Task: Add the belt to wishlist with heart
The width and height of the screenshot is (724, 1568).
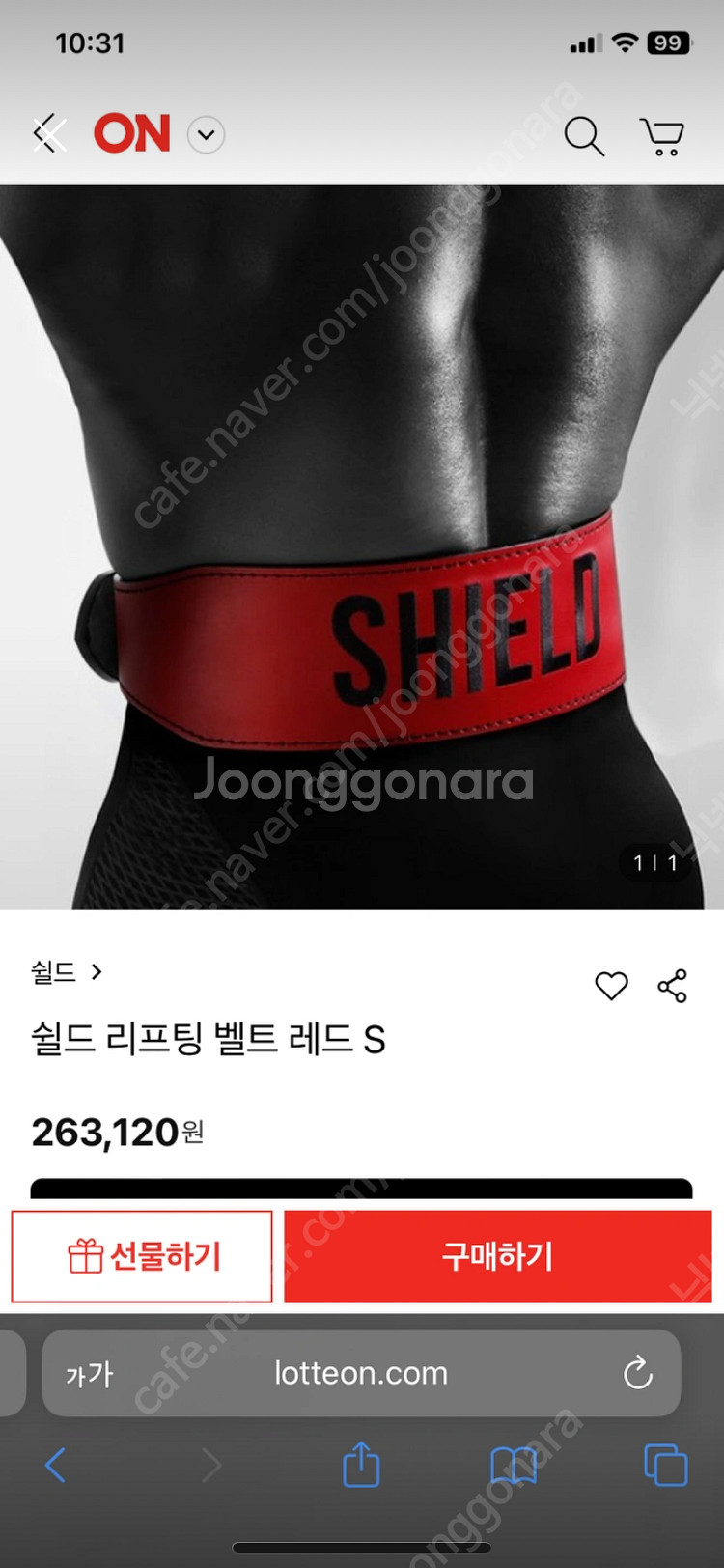Action: pos(611,986)
